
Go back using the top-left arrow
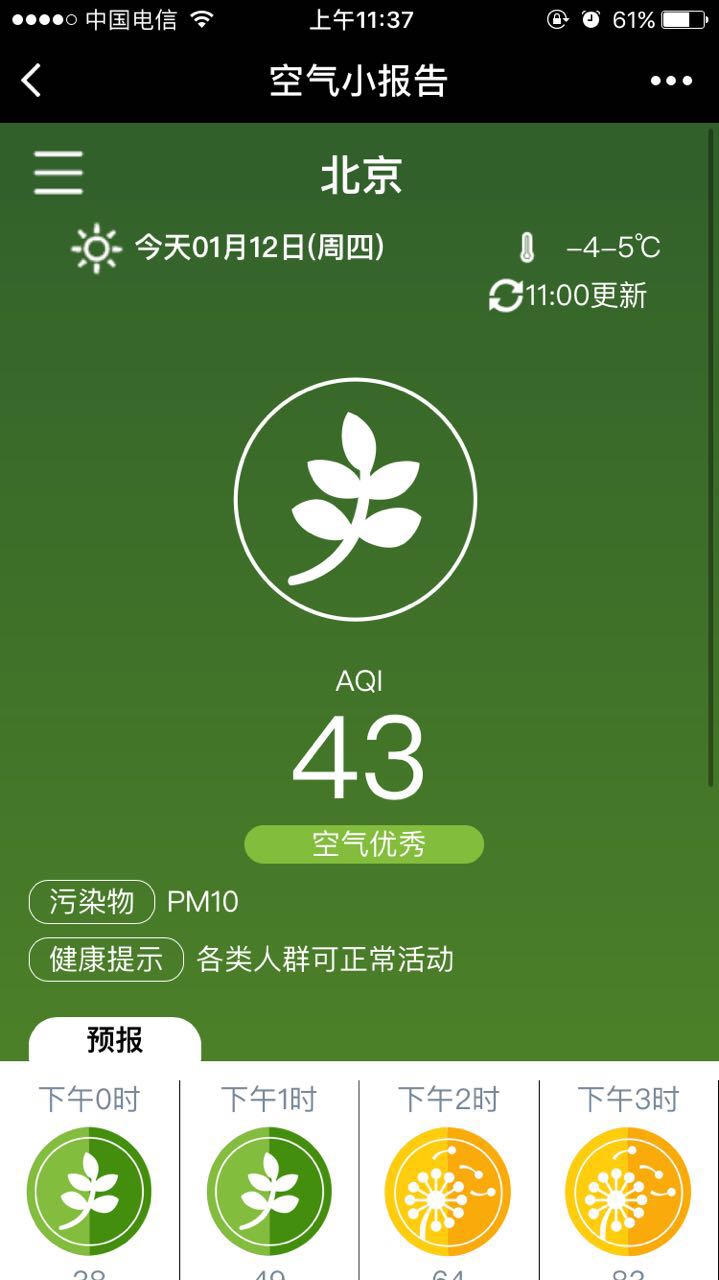(32, 80)
